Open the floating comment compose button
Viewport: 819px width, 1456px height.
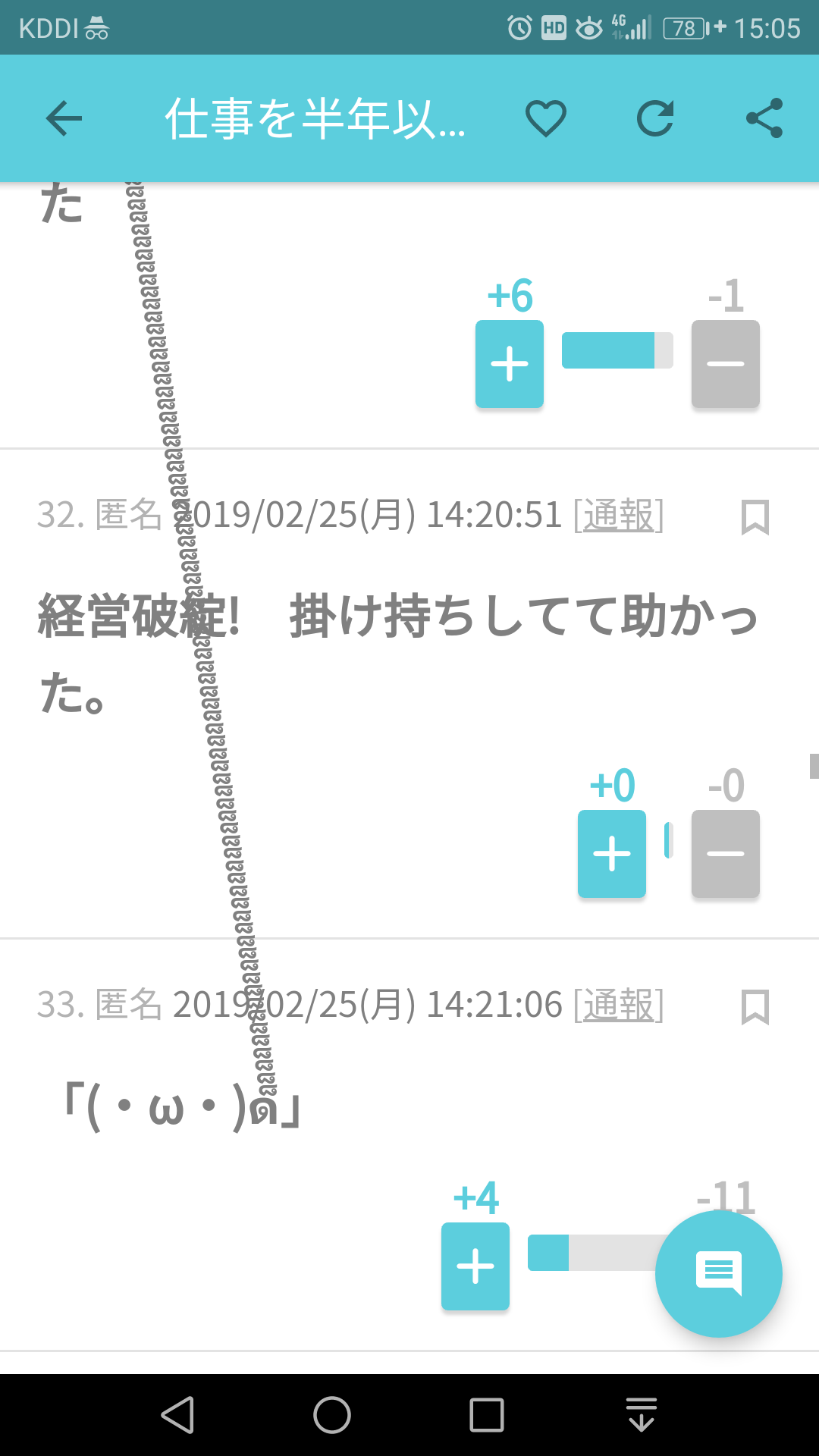(719, 1274)
